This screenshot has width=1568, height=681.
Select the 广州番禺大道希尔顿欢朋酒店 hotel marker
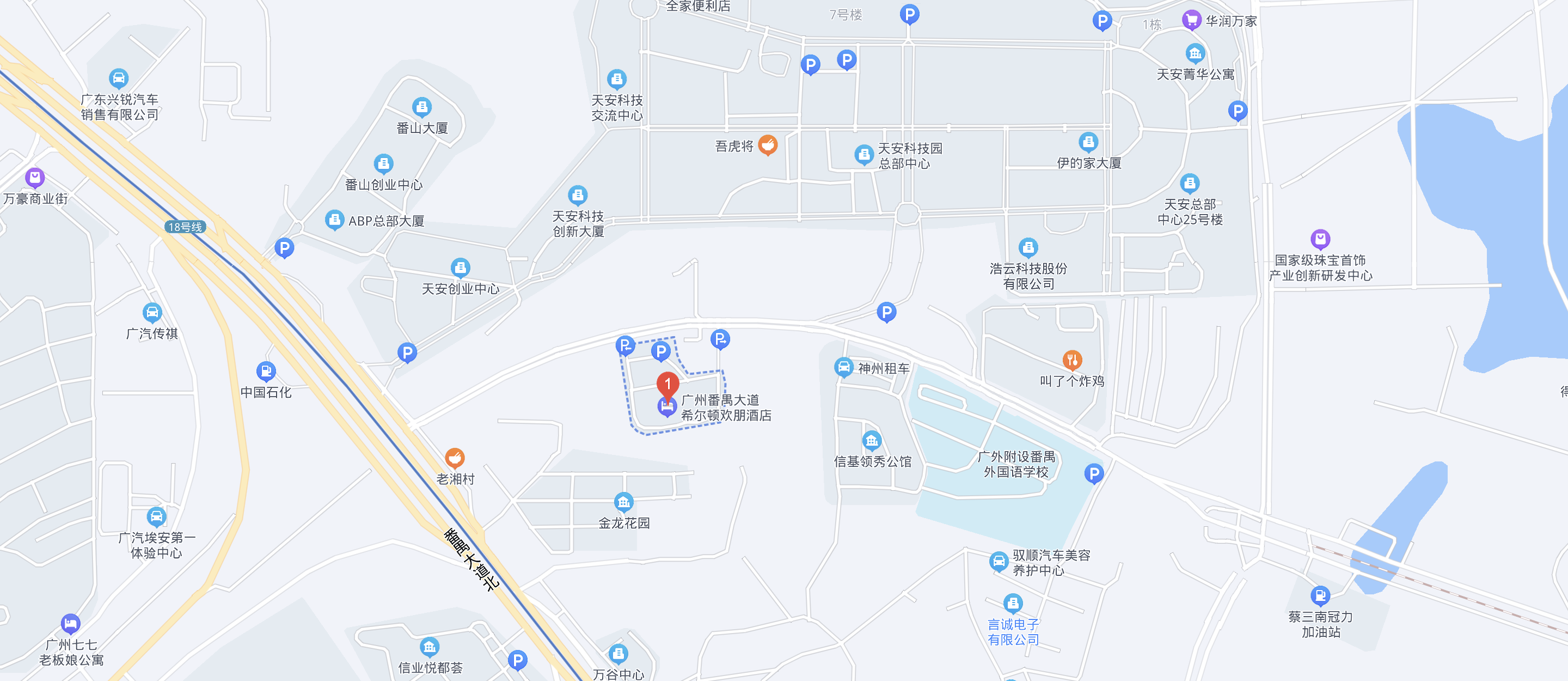coord(666,407)
